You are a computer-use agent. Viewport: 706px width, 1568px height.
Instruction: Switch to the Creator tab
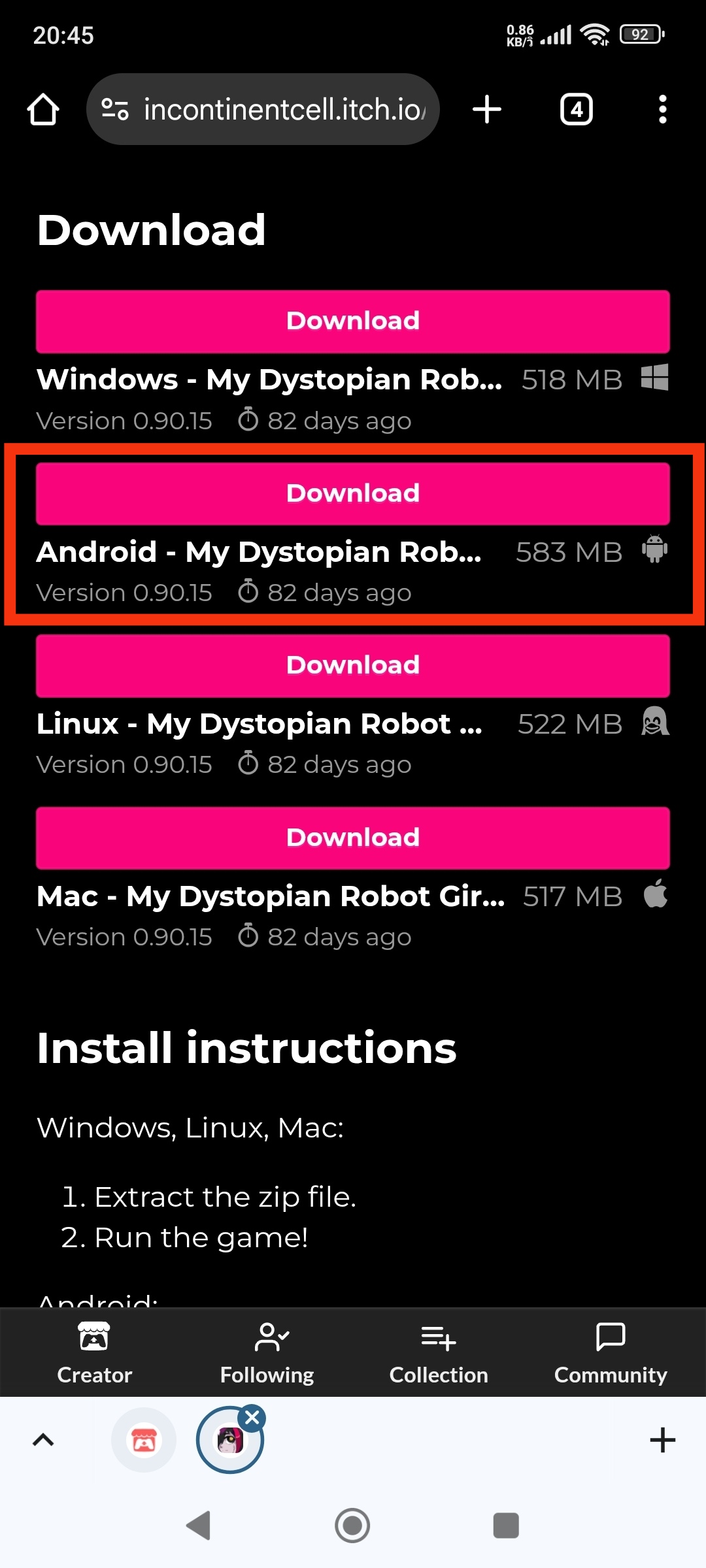(x=95, y=1352)
